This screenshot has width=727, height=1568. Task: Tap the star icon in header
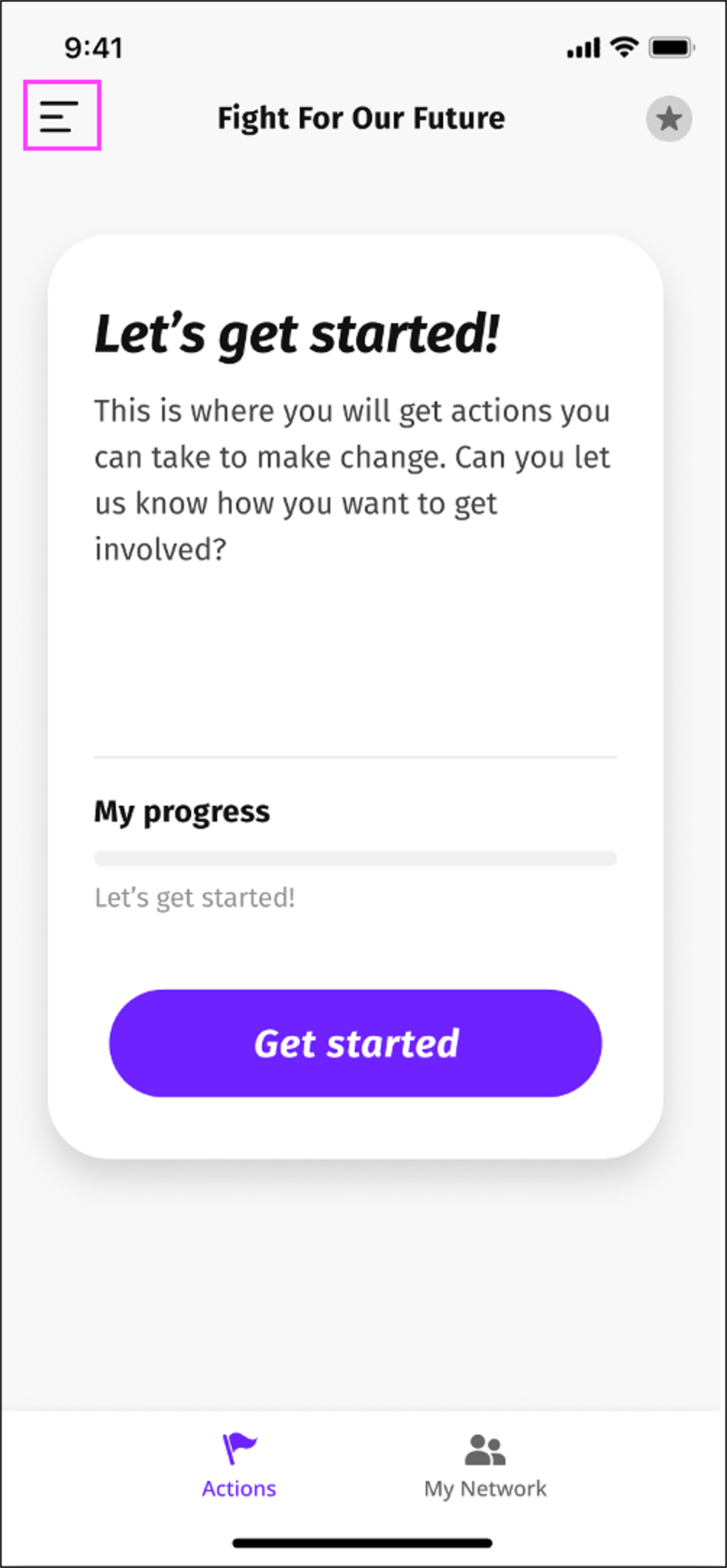[x=668, y=119]
